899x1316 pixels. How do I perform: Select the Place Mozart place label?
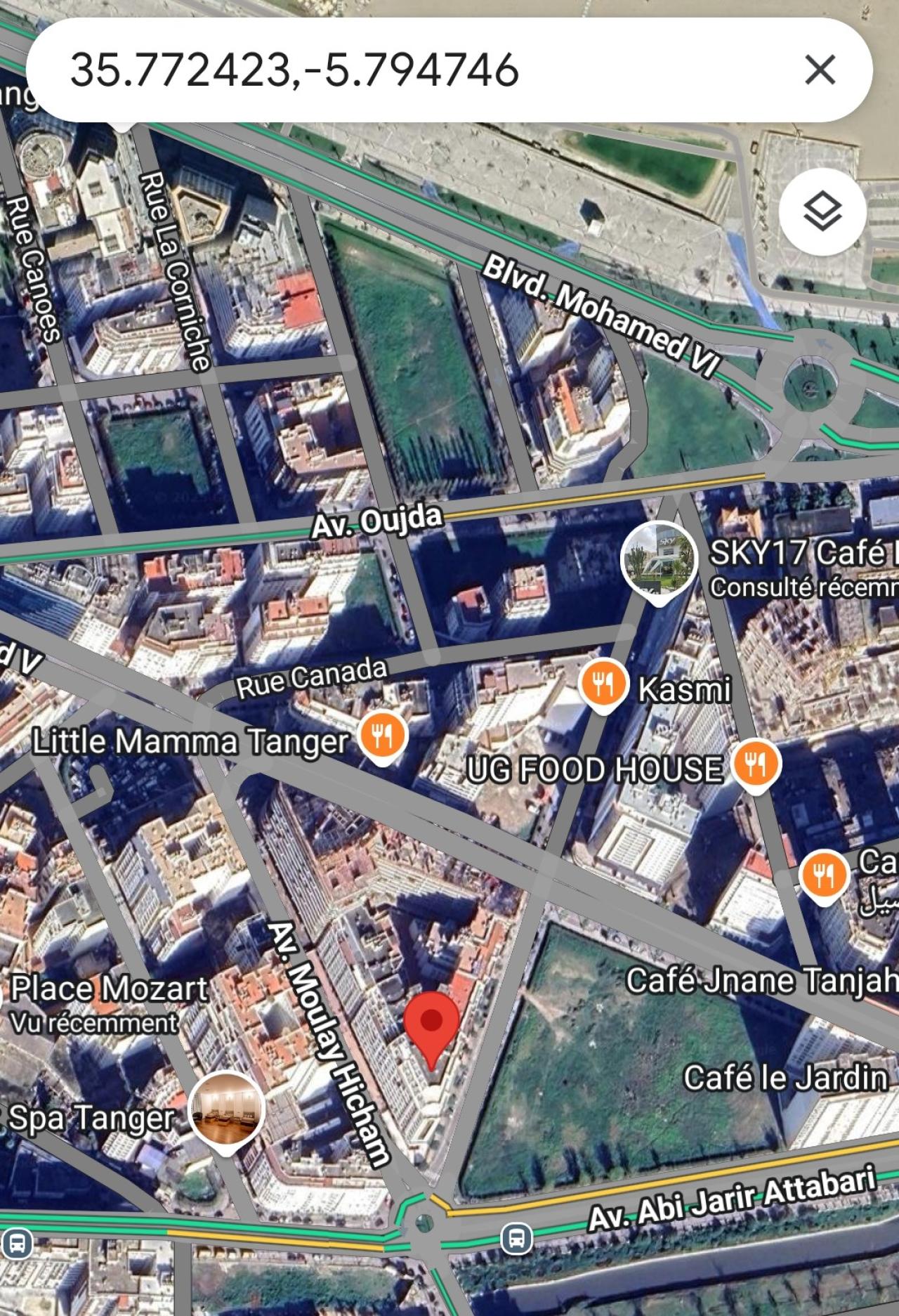[x=109, y=989]
